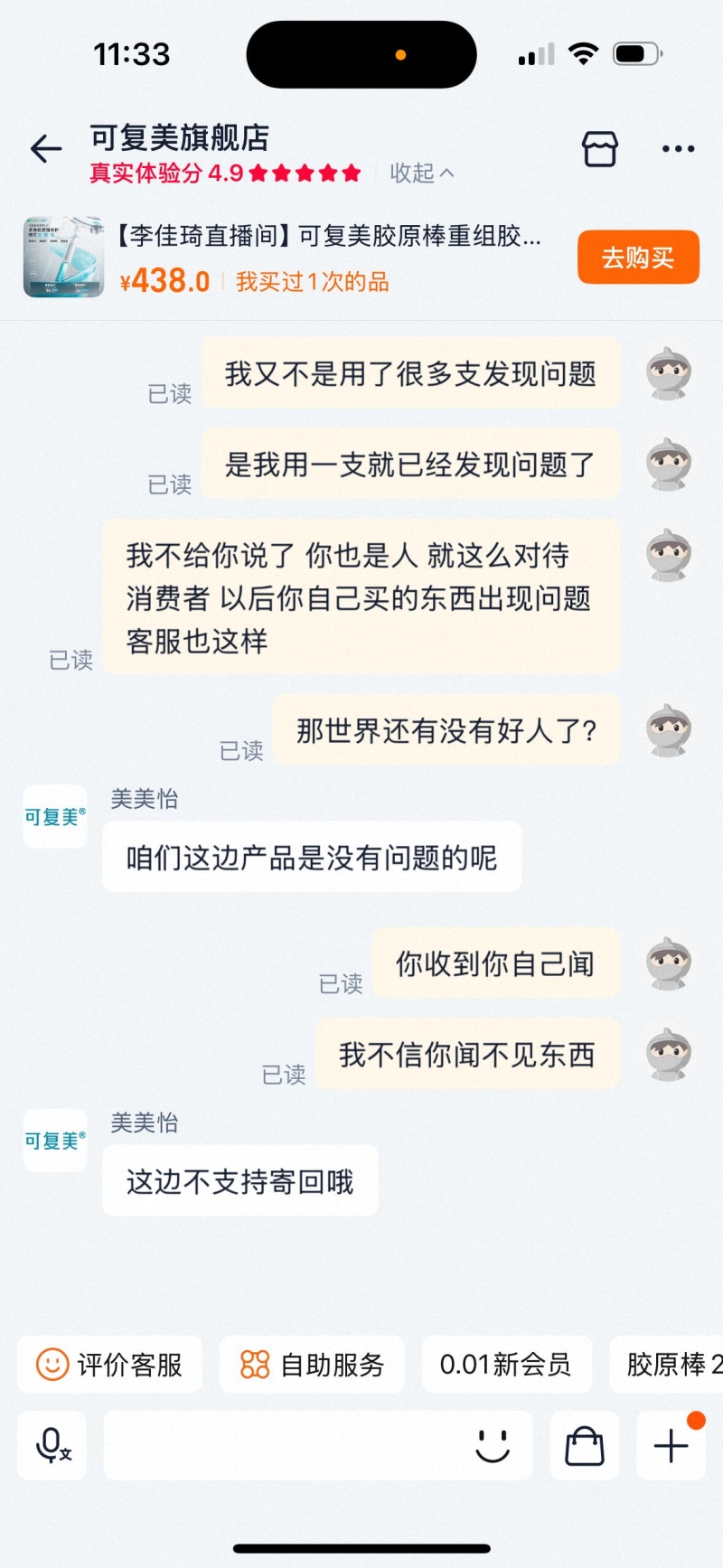Tap 去购买 to buy the product

[x=638, y=258]
